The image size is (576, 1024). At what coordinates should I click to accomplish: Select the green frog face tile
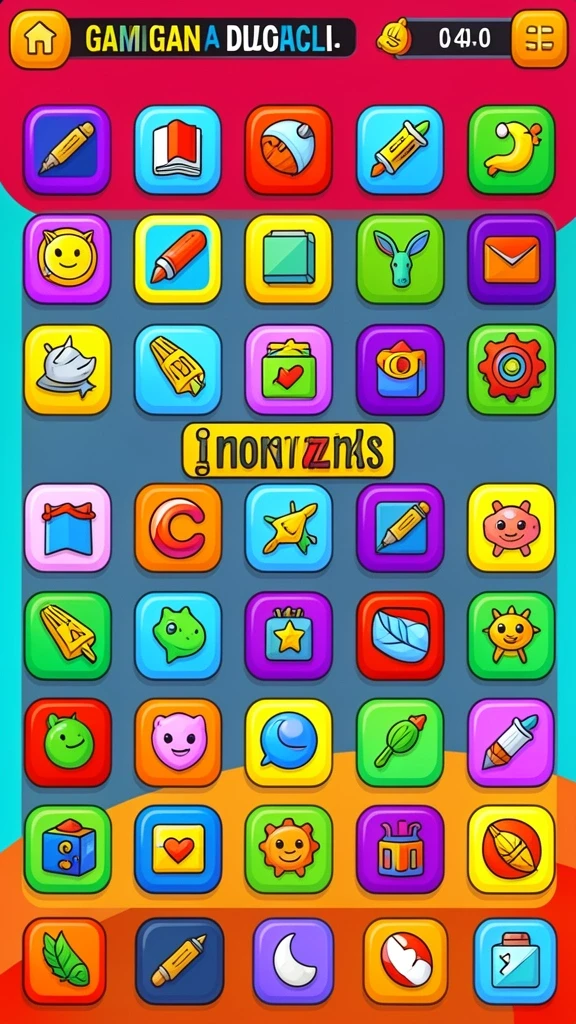(x=178, y=635)
